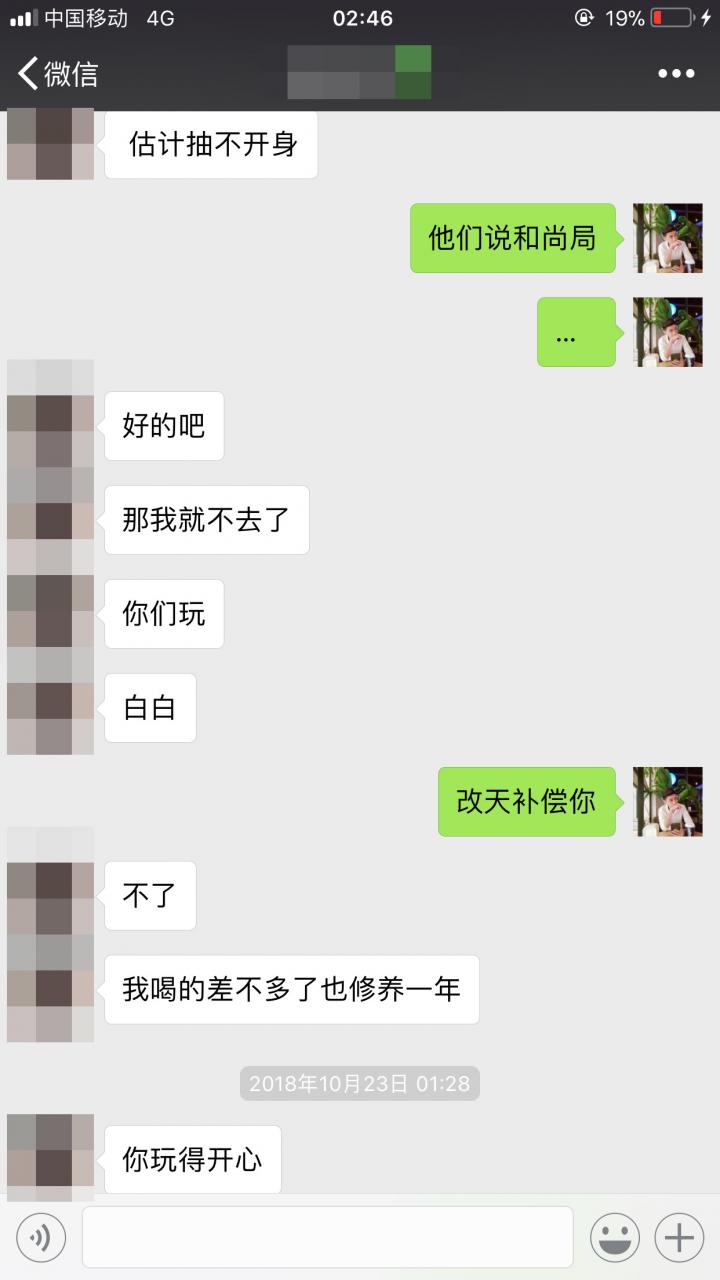Open the emoji sticker panel
Image resolution: width=720 pixels, height=1280 pixels.
pos(614,1238)
